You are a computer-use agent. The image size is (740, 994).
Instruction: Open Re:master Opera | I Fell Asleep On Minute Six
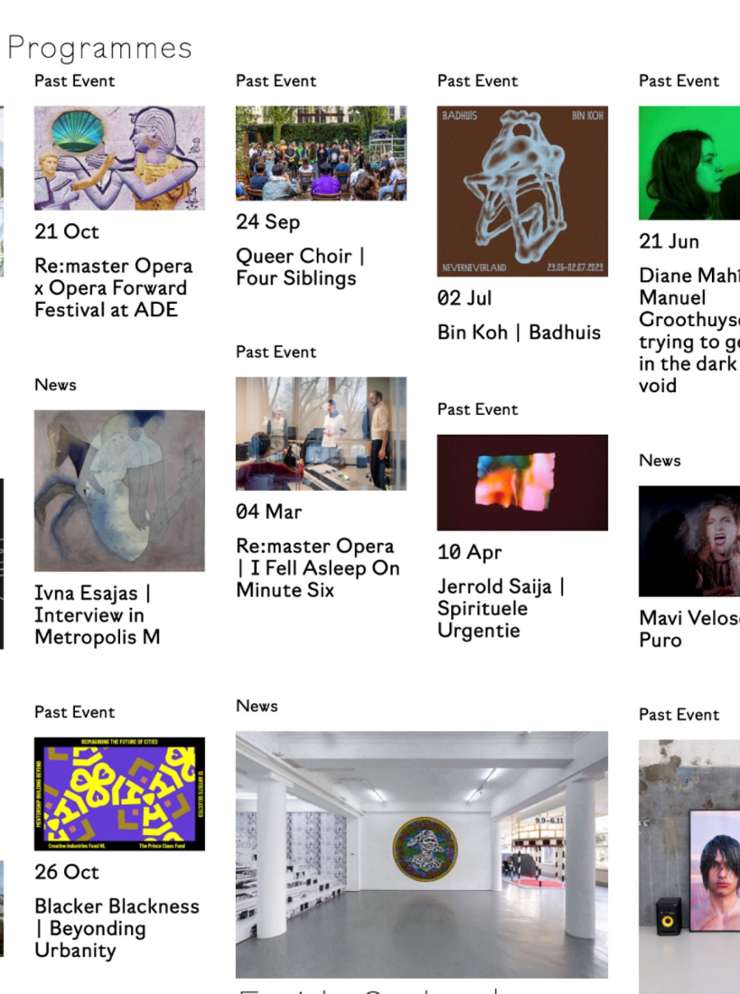point(321,433)
